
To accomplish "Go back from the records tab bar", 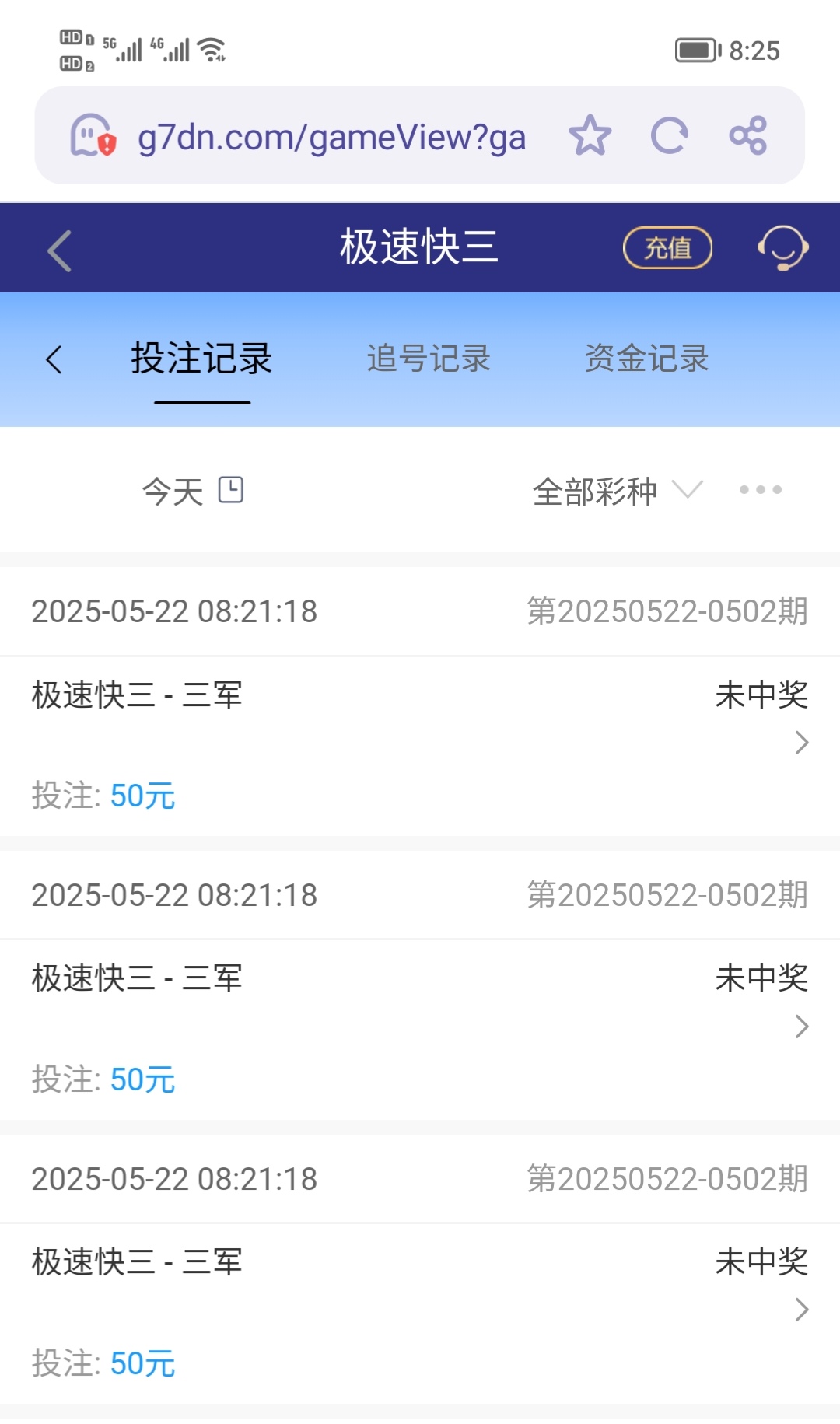I will tap(54, 359).
